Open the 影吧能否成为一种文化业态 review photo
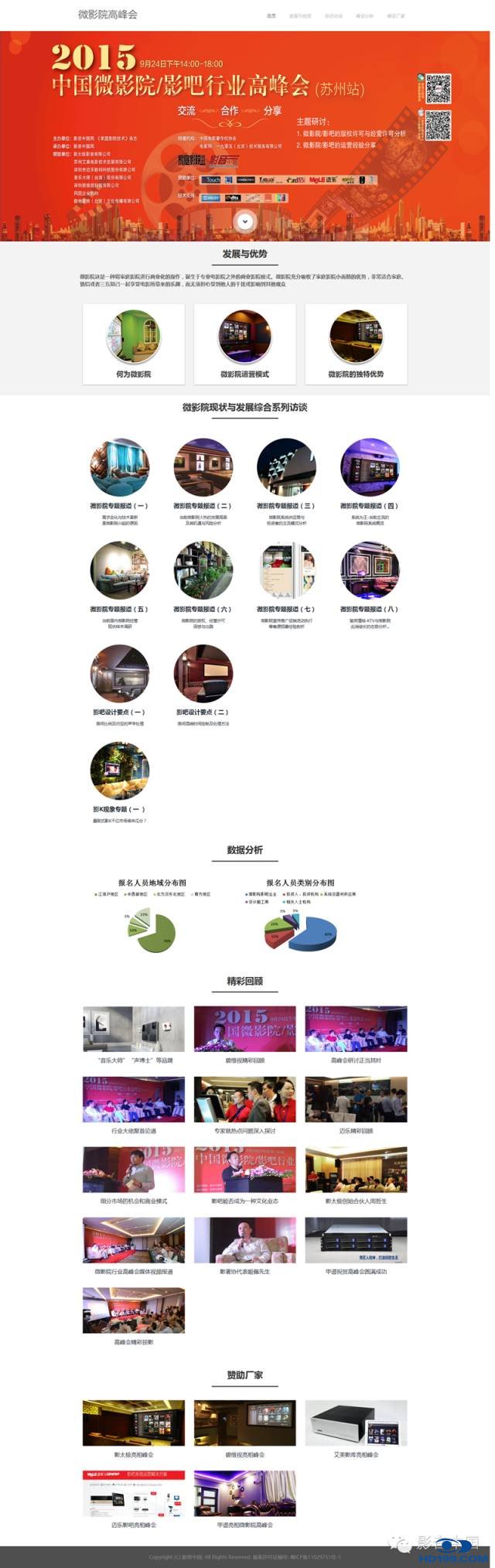 pos(244,1170)
